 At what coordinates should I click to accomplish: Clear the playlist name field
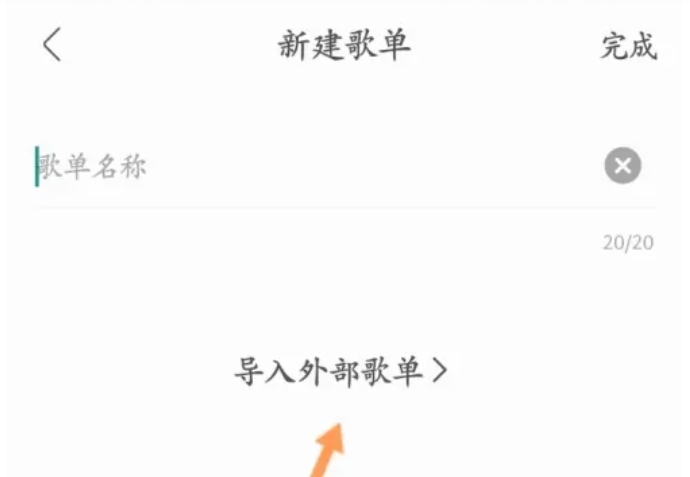[x=622, y=165]
